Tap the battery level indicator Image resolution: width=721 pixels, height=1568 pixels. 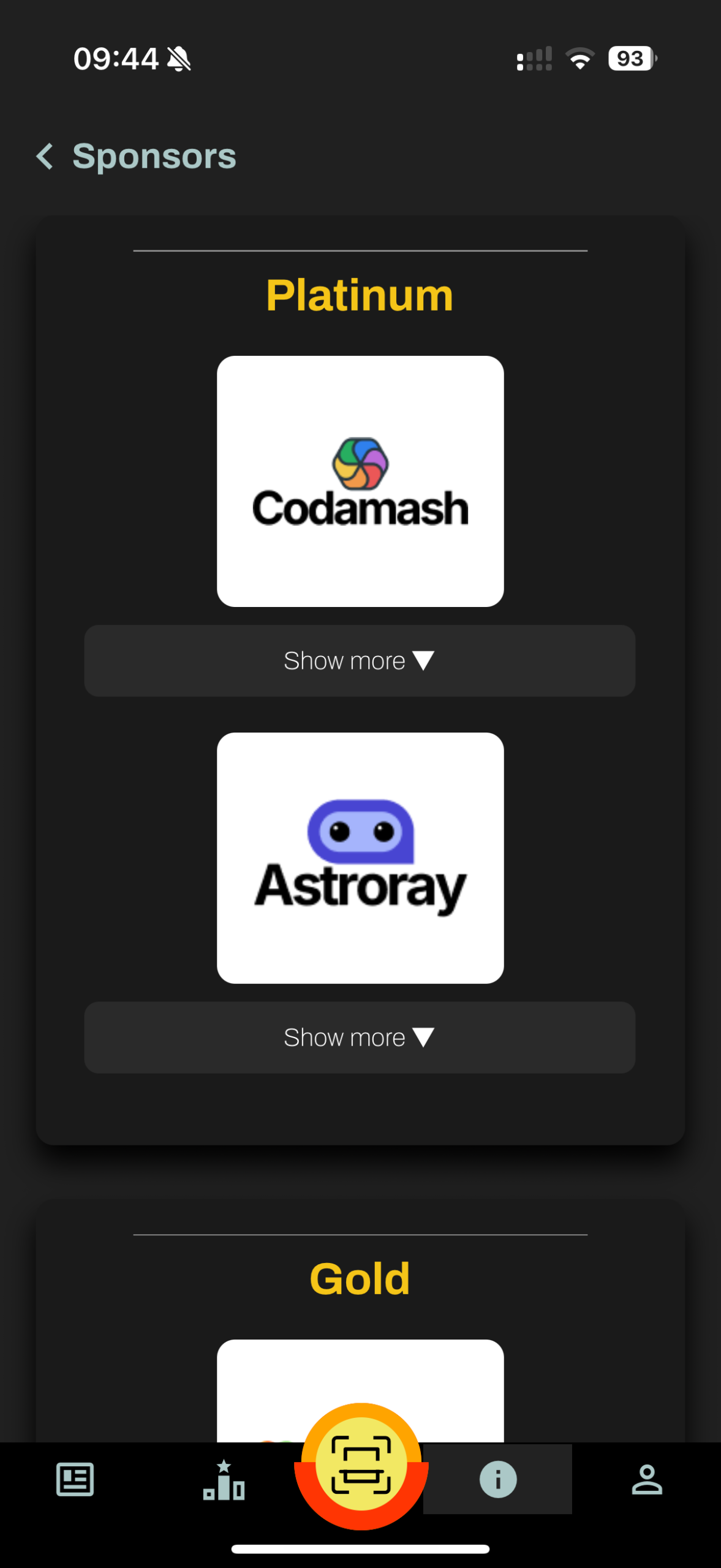(629, 58)
